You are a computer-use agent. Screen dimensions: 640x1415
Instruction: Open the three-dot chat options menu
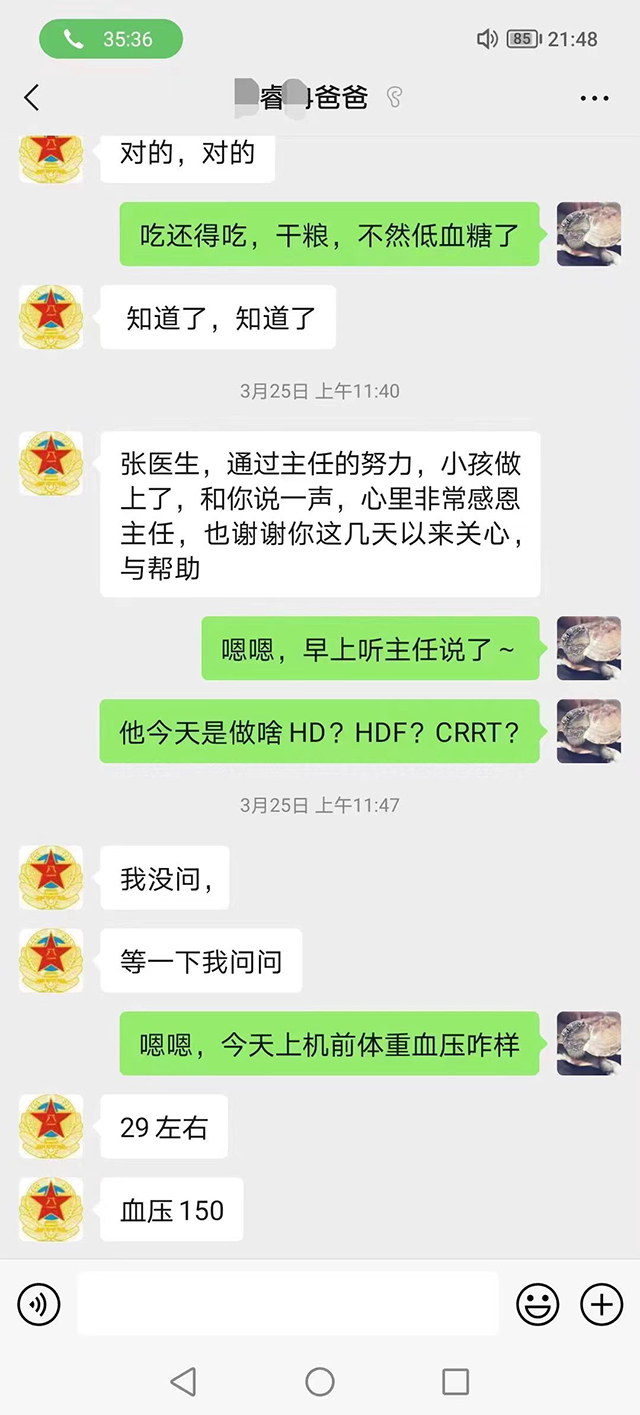point(594,98)
